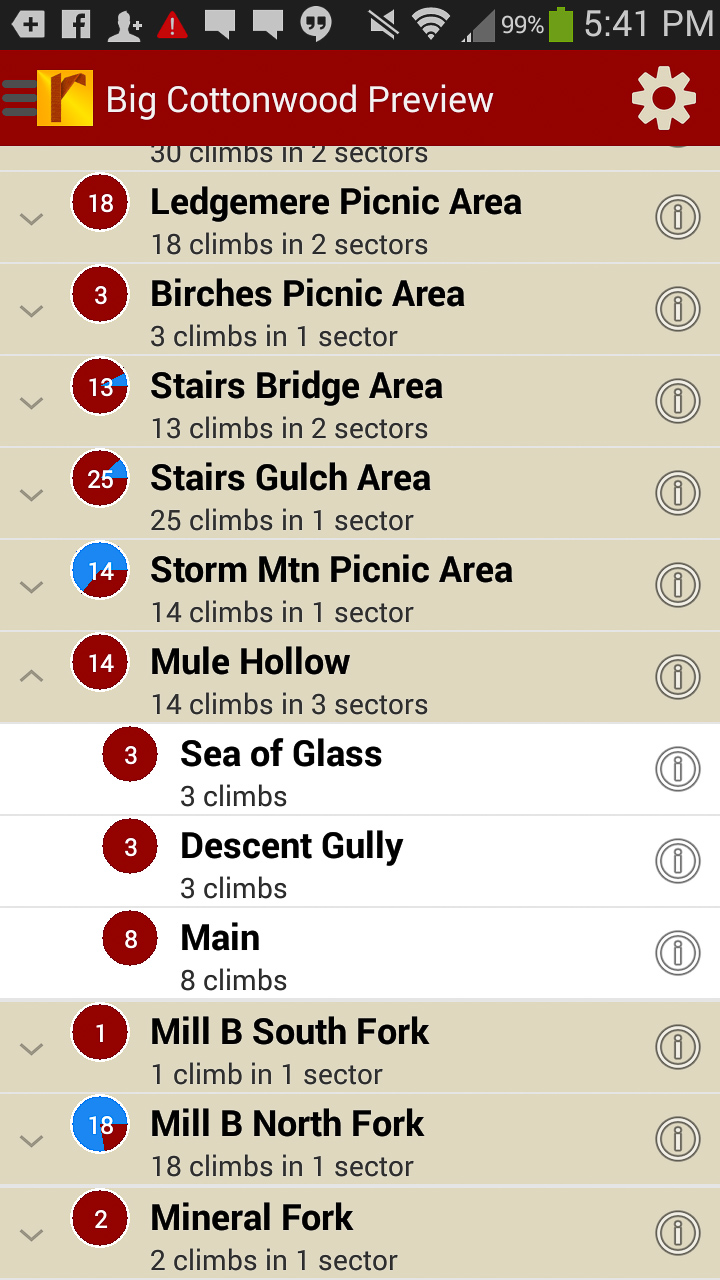The image size is (720, 1280).
Task: Open the settings gear icon
Action: coord(663,98)
